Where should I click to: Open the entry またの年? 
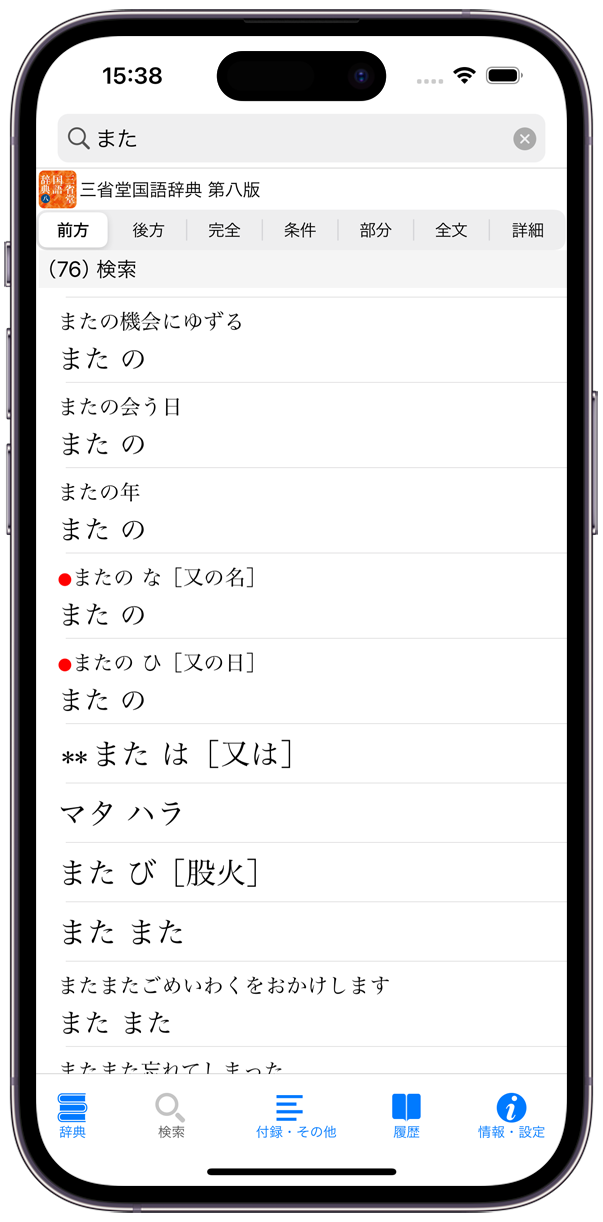300,510
